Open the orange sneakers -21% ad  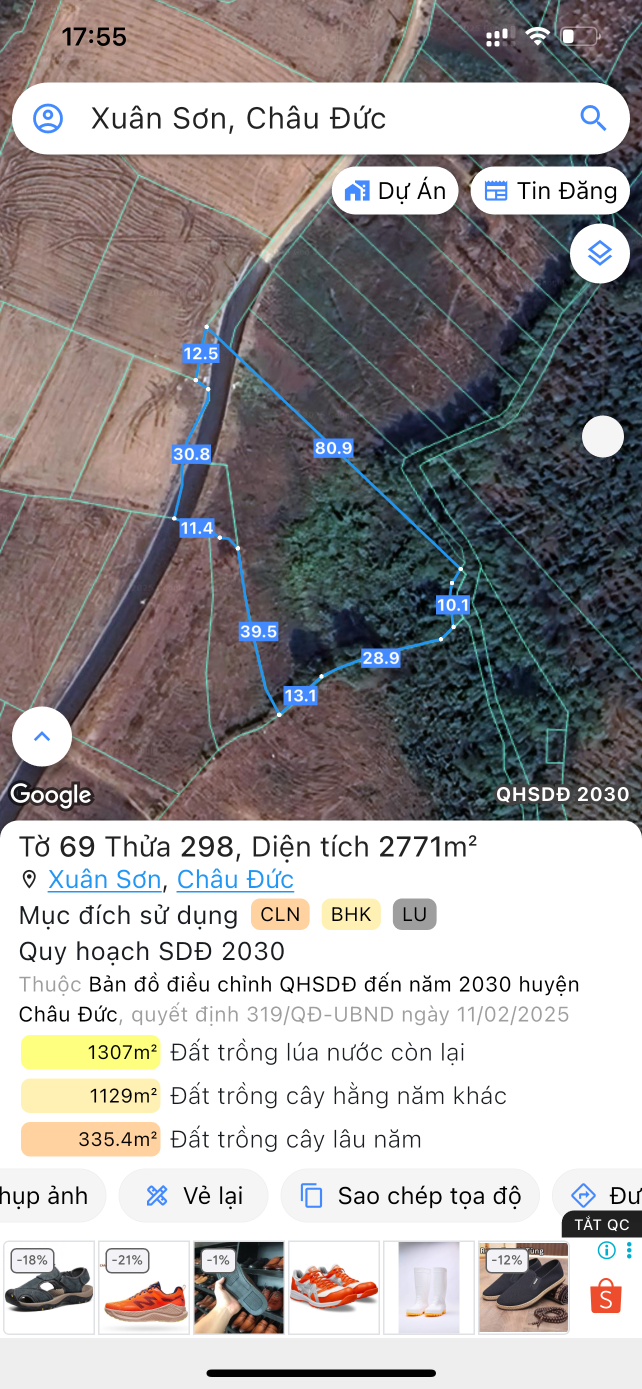point(143,1287)
